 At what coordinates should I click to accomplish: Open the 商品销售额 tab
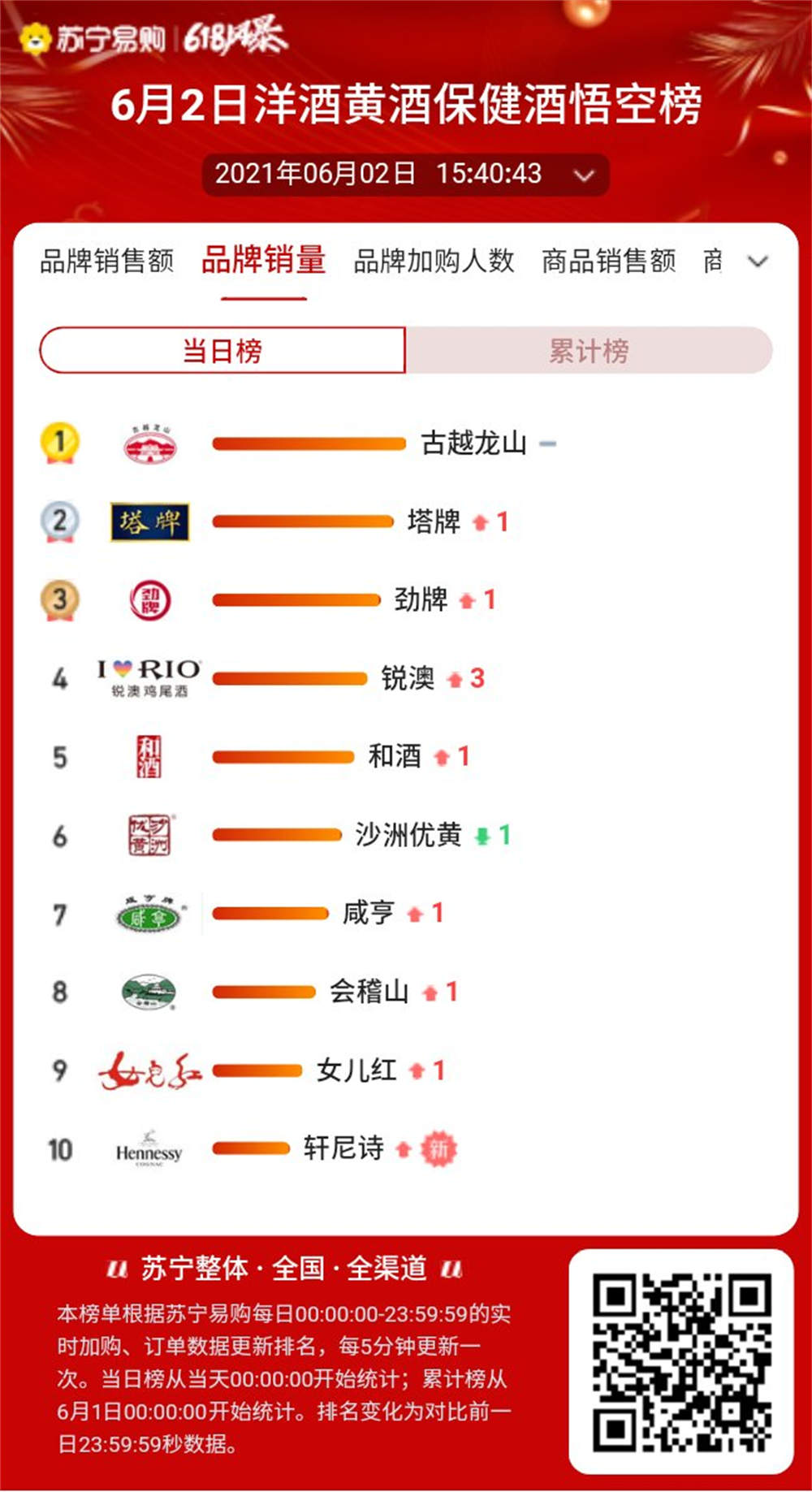(x=608, y=262)
